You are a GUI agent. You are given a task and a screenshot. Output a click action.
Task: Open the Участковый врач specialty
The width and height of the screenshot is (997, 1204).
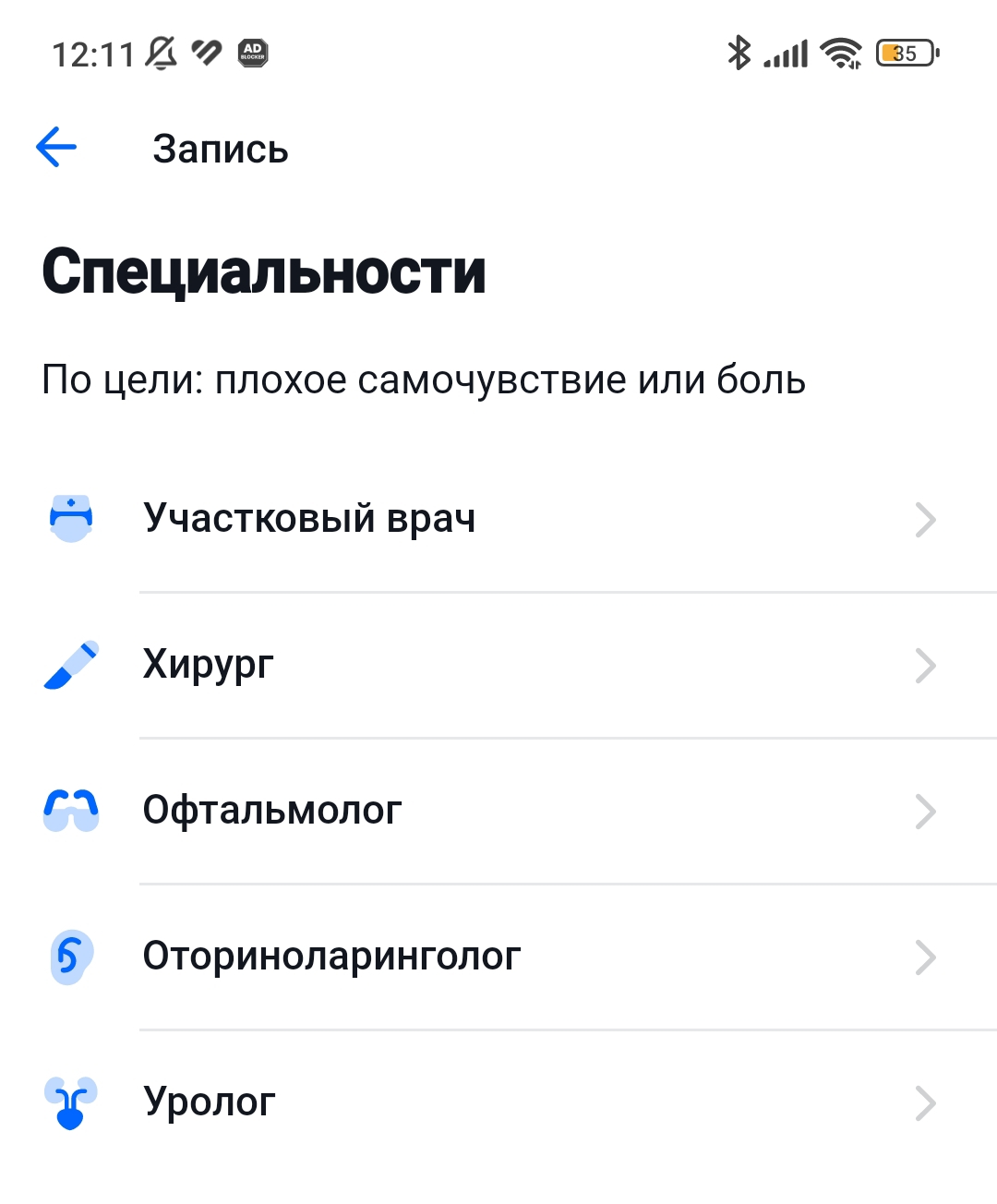(x=498, y=519)
